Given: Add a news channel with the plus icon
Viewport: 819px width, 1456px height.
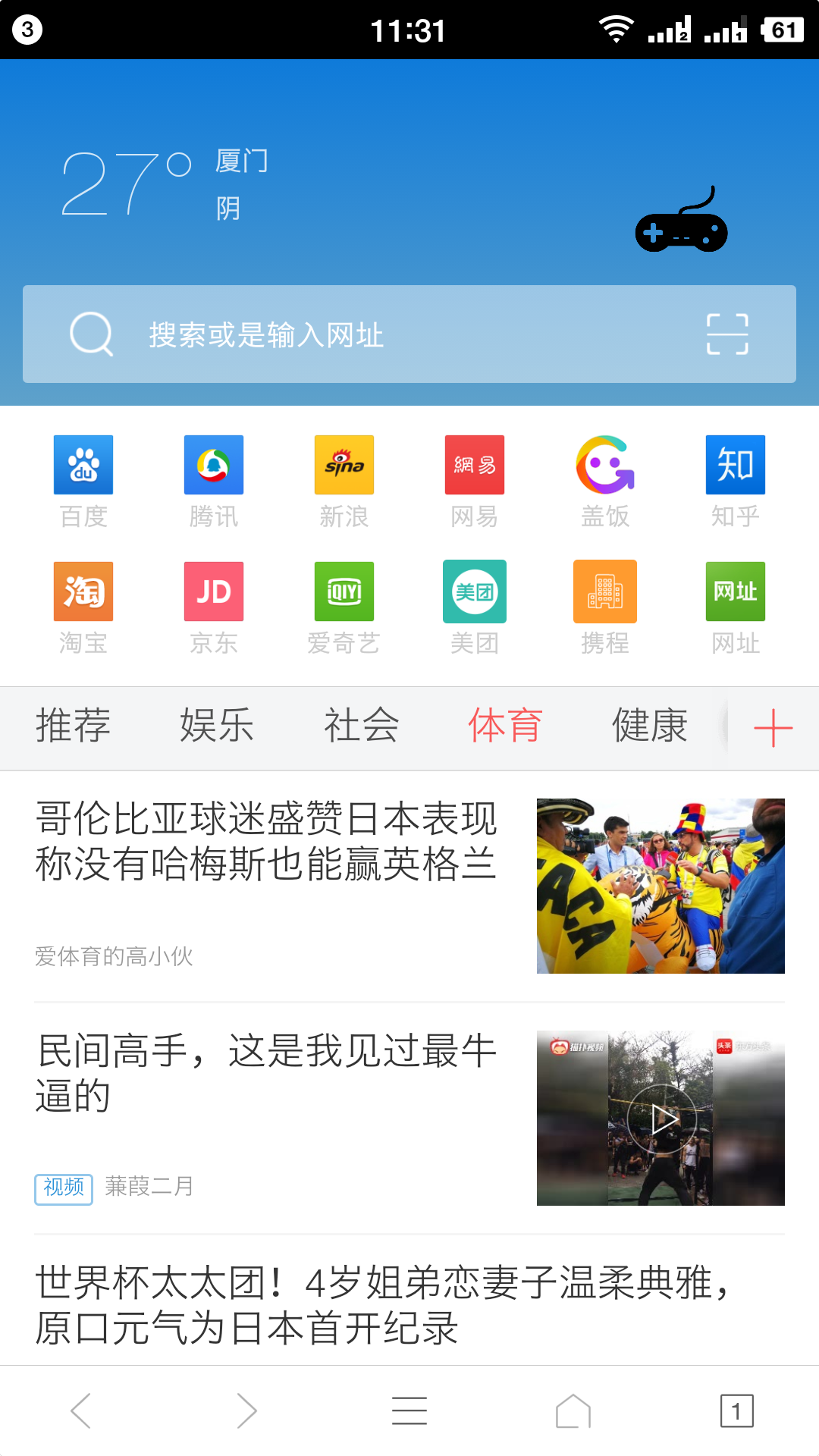Looking at the screenshot, I should (773, 728).
